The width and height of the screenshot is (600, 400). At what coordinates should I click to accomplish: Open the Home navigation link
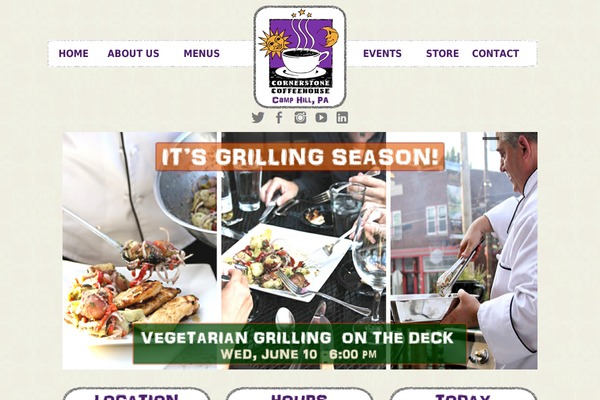point(73,54)
